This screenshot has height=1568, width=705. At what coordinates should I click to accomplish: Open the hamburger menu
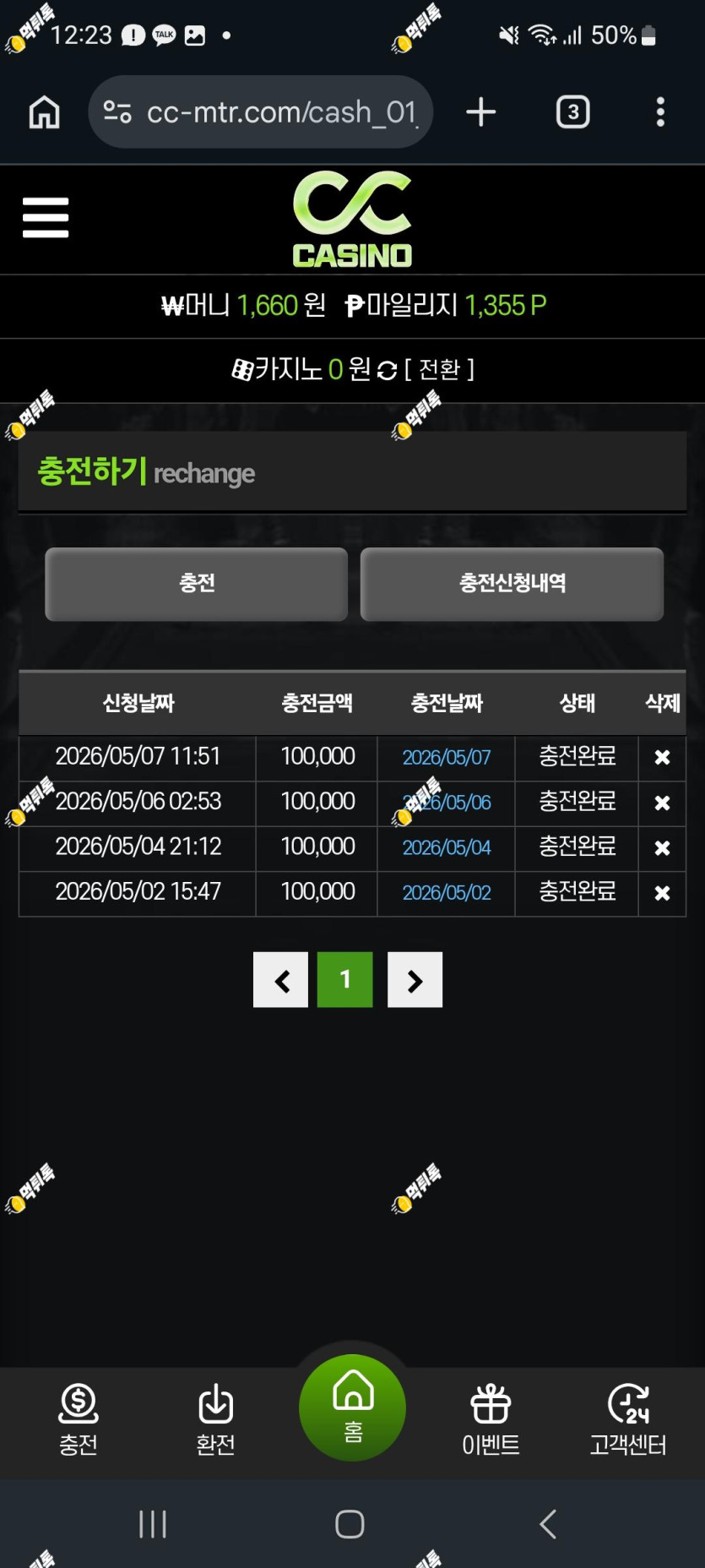point(46,218)
